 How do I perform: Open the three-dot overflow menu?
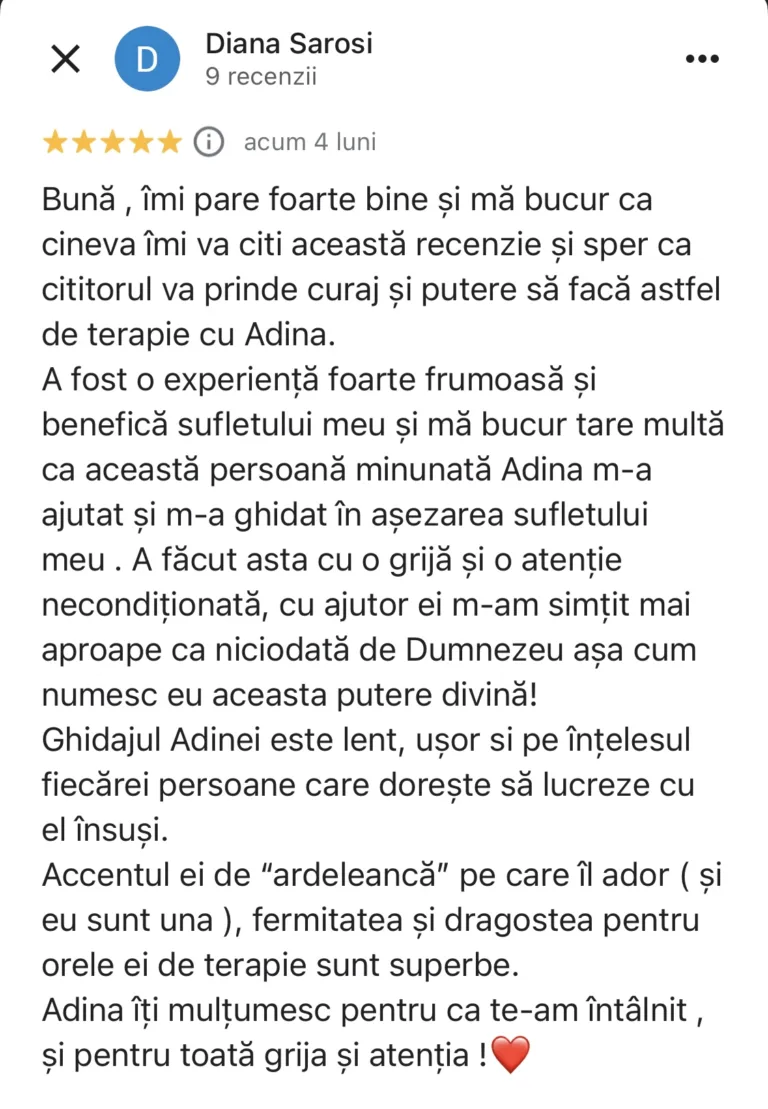[x=702, y=59]
